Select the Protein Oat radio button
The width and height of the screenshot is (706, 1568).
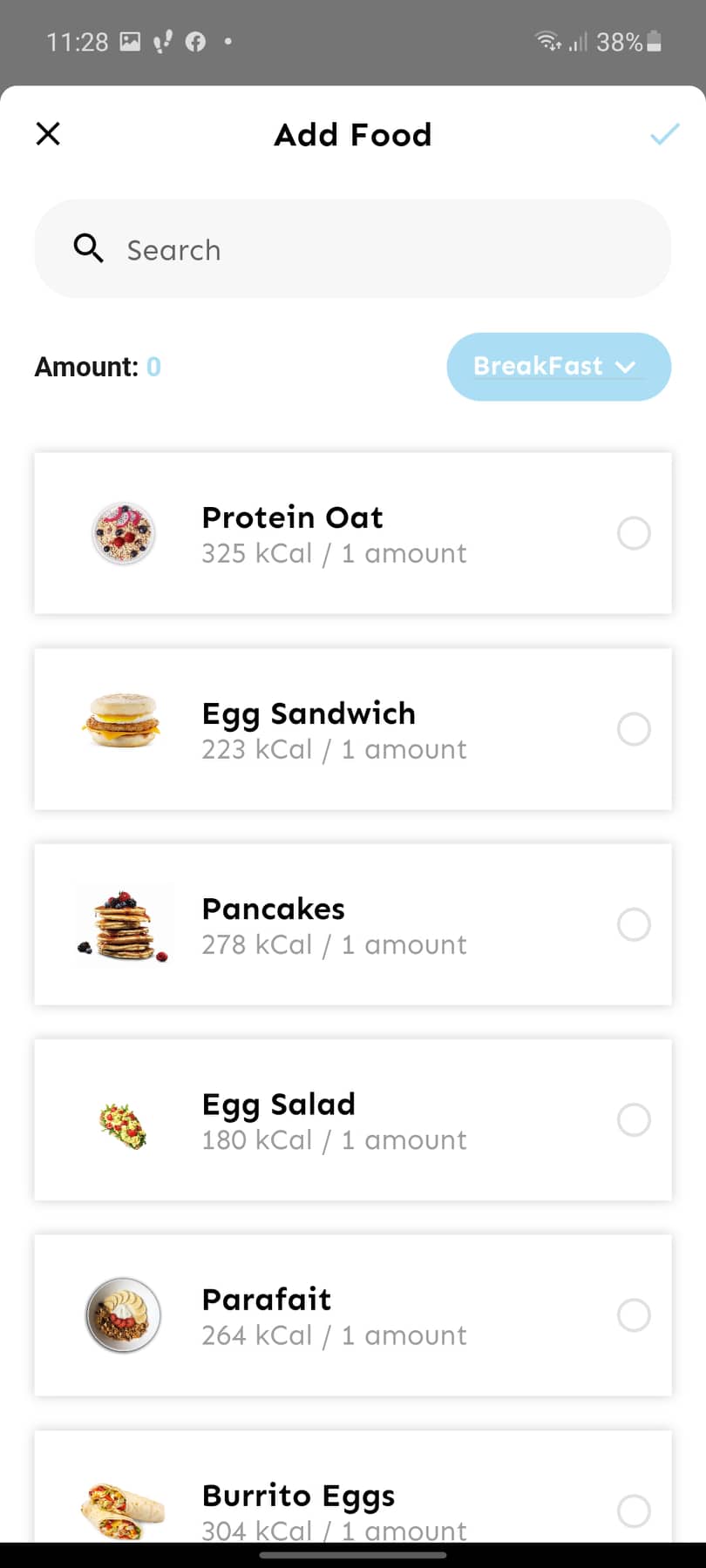tap(634, 533)
